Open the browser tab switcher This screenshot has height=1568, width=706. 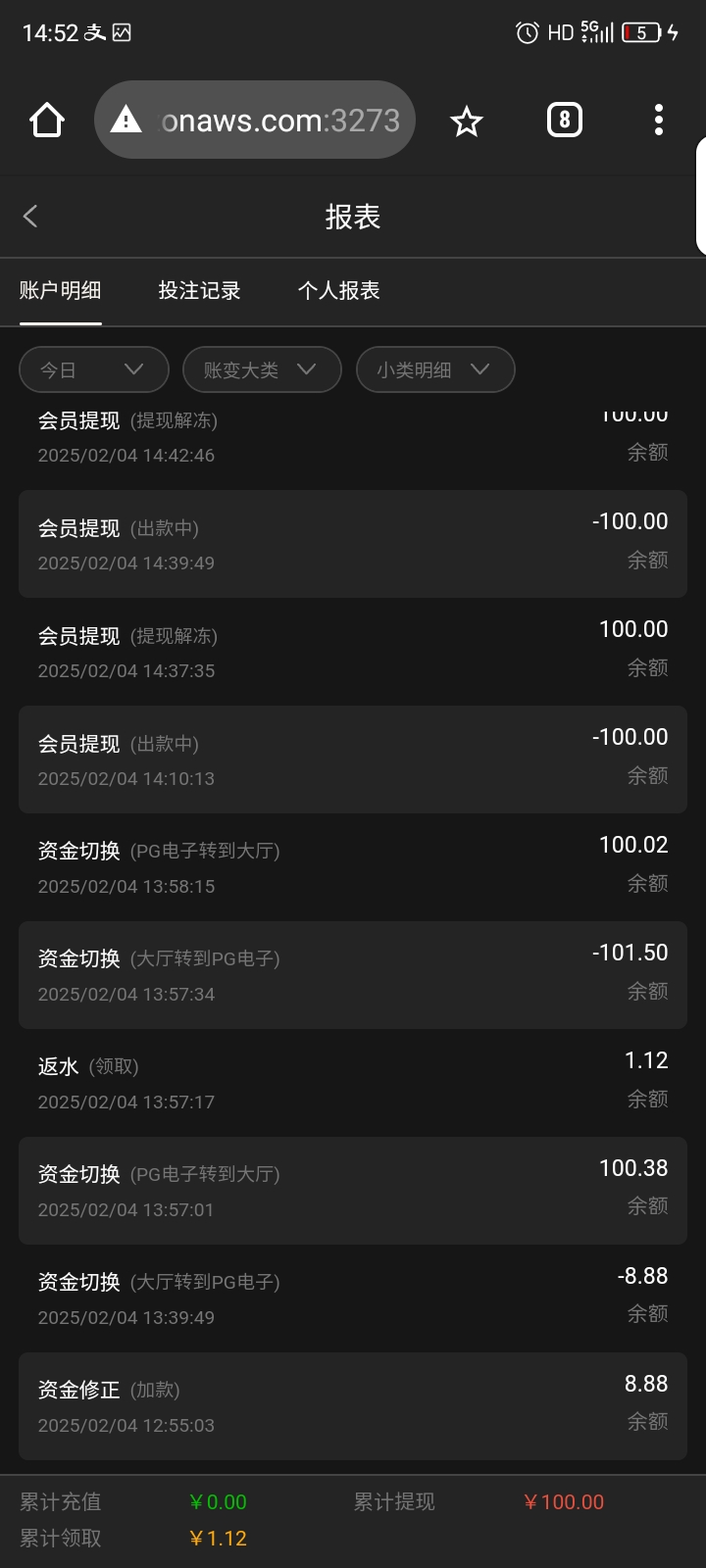[564, 121]
